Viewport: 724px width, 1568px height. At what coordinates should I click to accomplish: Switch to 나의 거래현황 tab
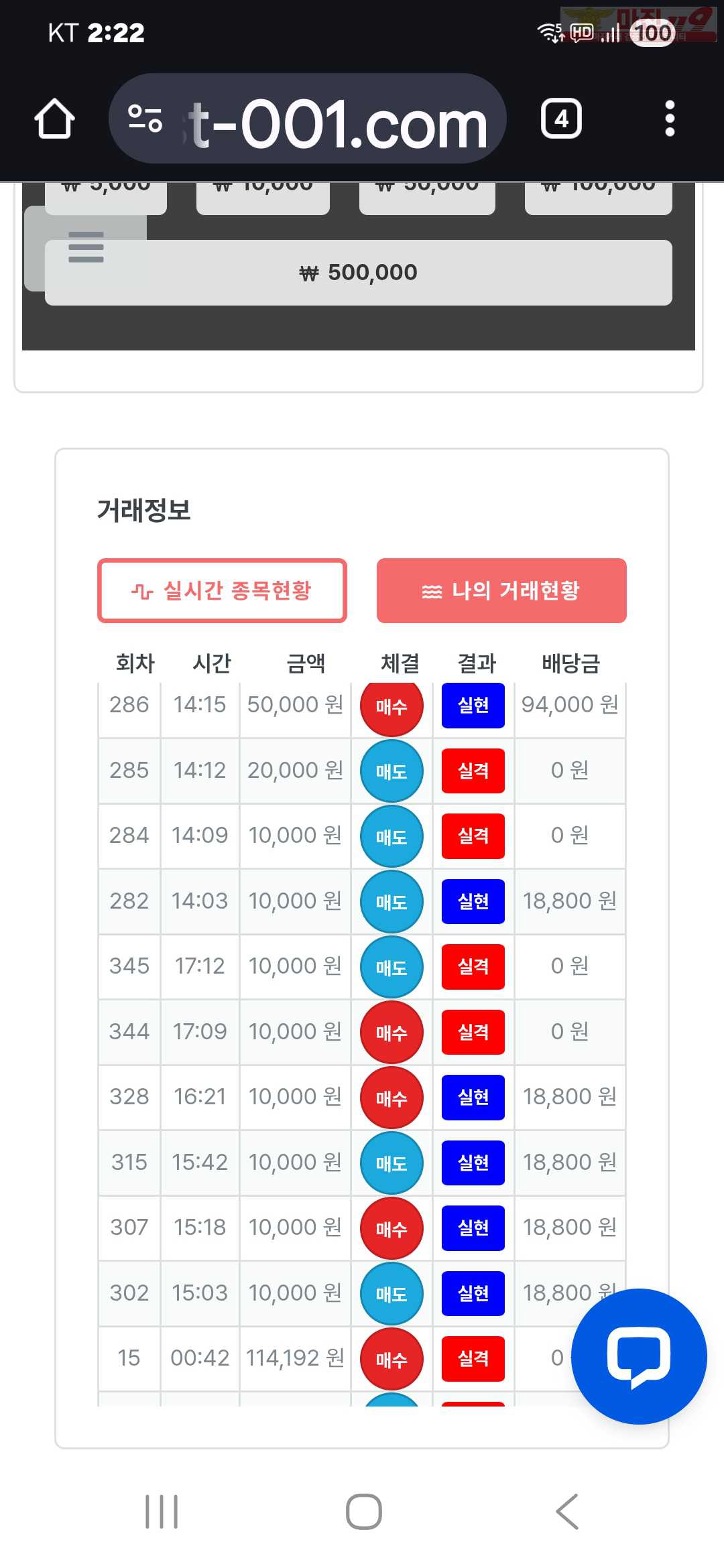pyautogui.click(x=501, y=590)
